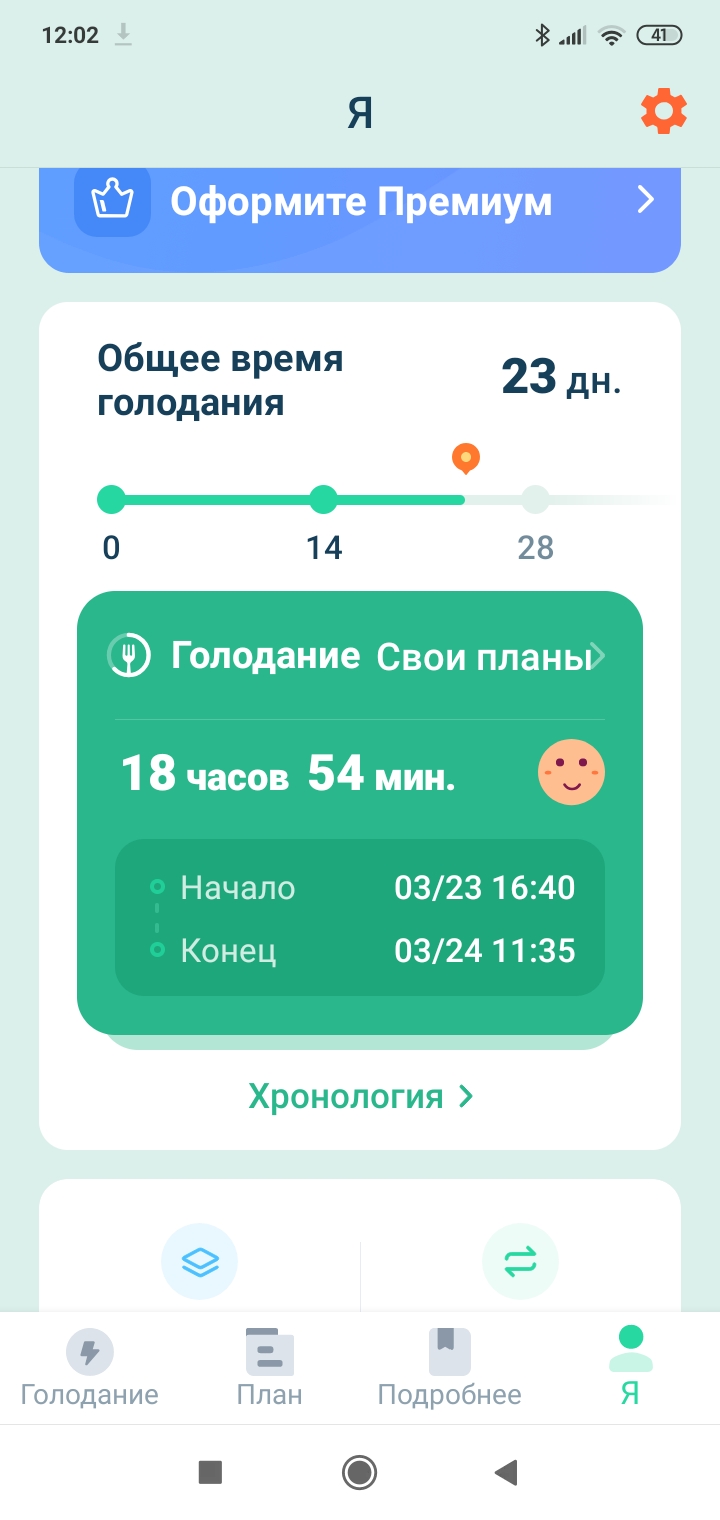
Task: Tap the smiley mood face icon
Action: tap(572, 773)
